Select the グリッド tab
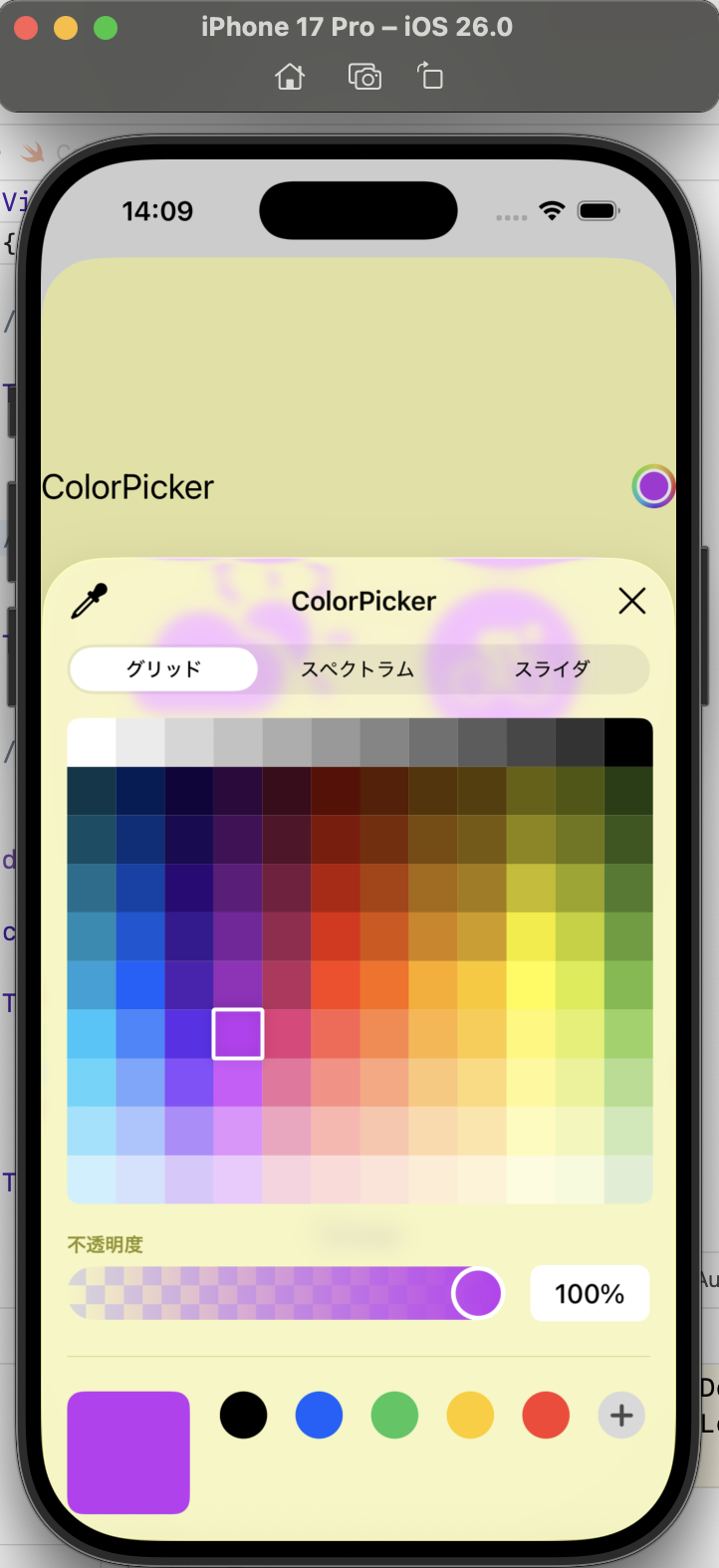Viewport: 719px width, 1568px height. click(164, 669)
